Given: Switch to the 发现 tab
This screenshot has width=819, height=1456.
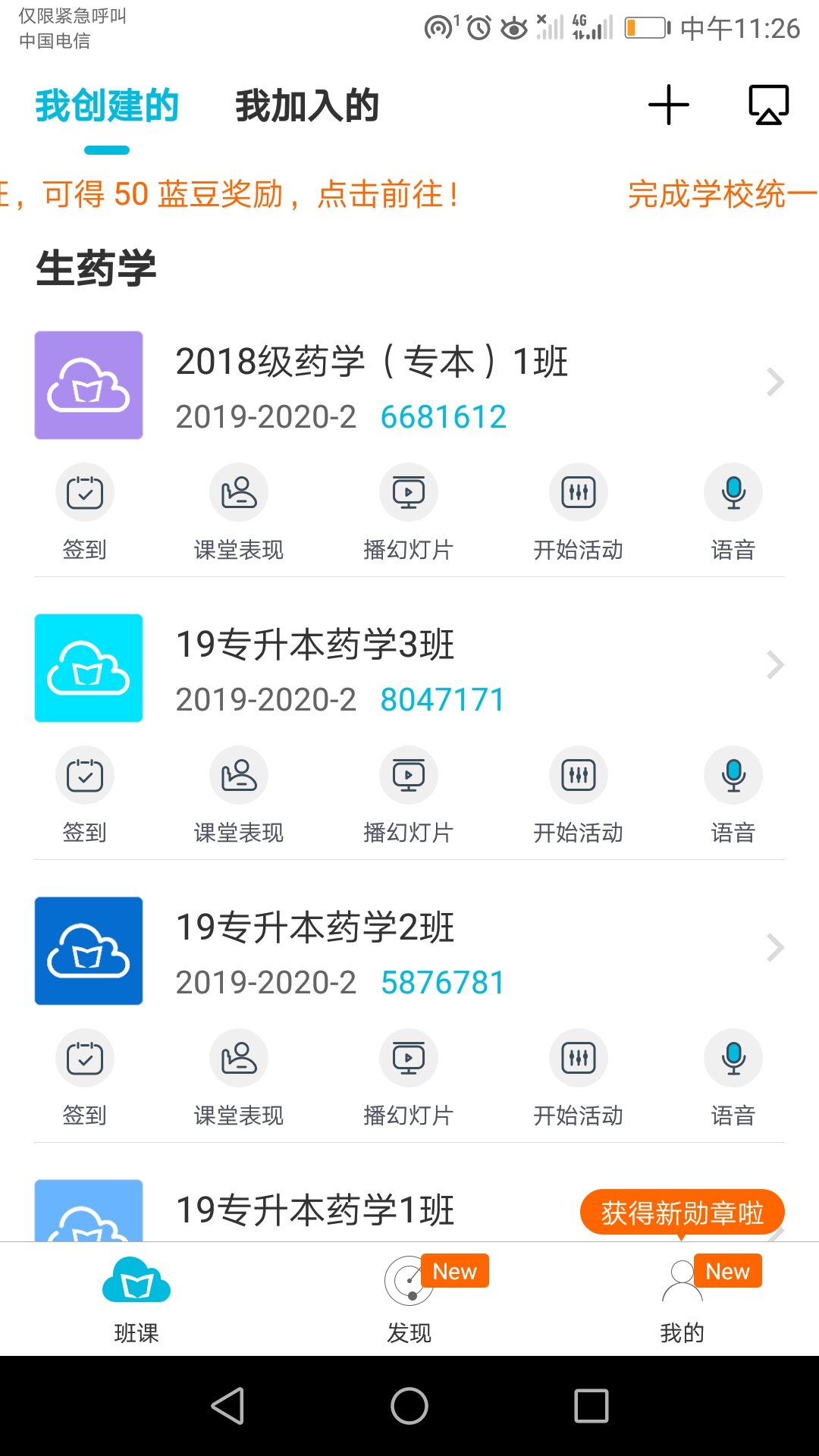Looking at the screenshot, I should tap(409, 1300).
